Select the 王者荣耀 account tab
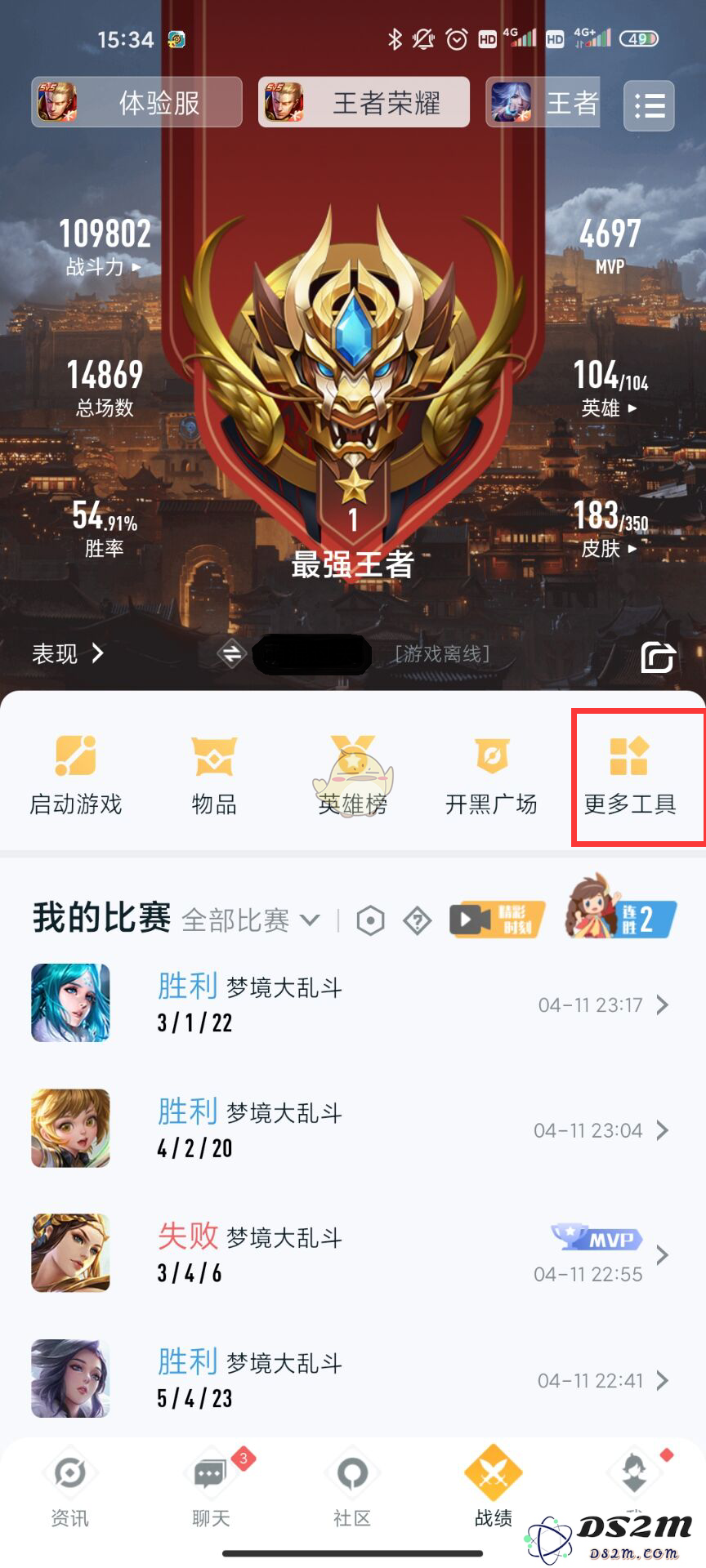The height and width of the screenshot is (1568, 706). (x=364, y=103)
